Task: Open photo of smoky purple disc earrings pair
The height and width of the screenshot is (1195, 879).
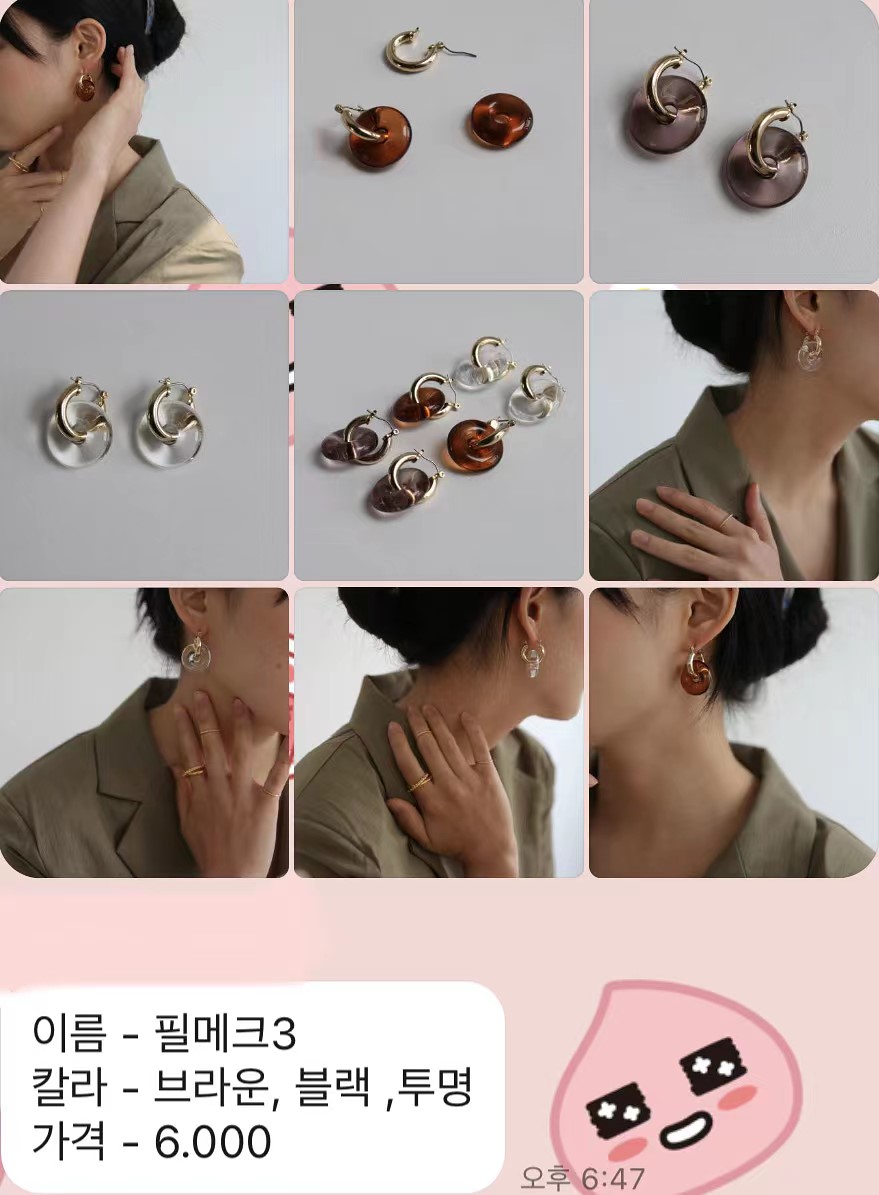Action: point(732,140)
